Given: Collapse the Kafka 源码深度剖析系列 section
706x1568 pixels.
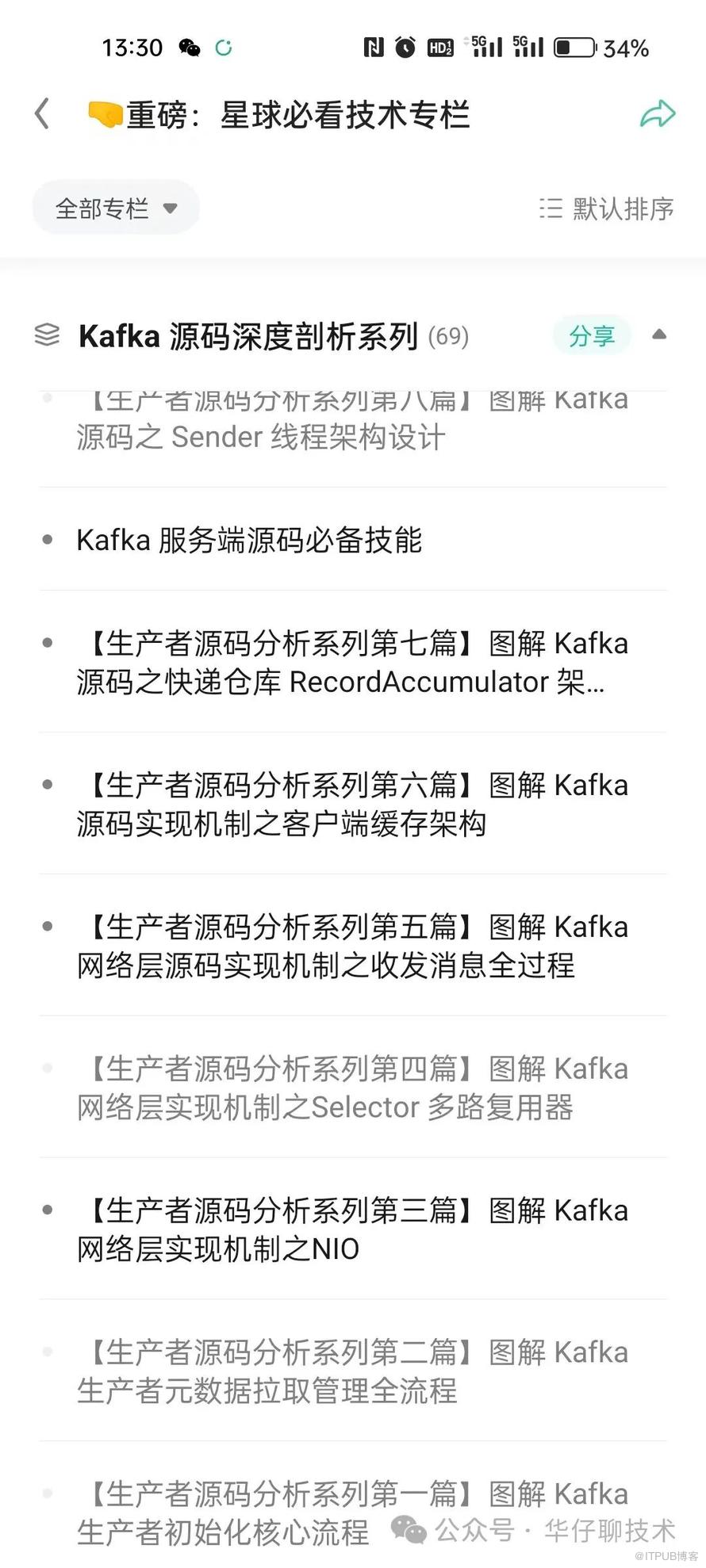Looking at the screenshot, I should coord(658,335).
